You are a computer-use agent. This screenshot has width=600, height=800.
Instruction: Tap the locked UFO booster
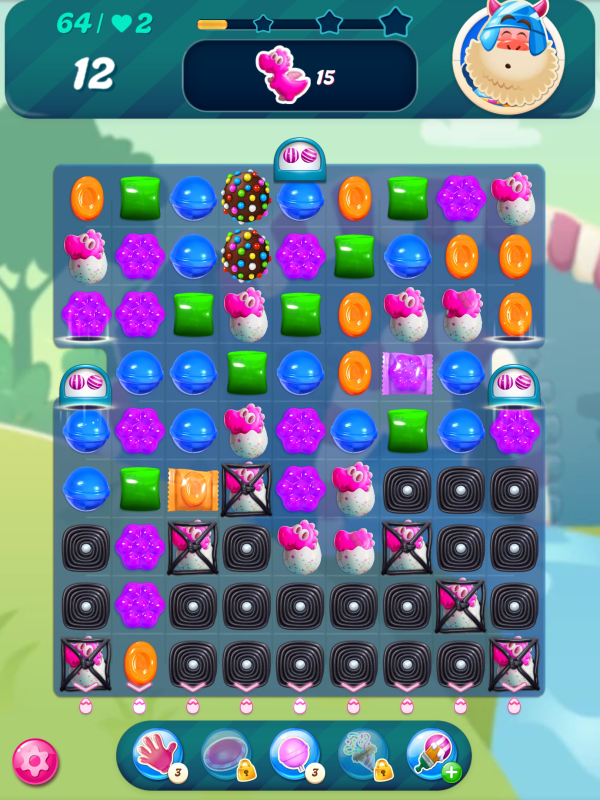tap(226, 754)
